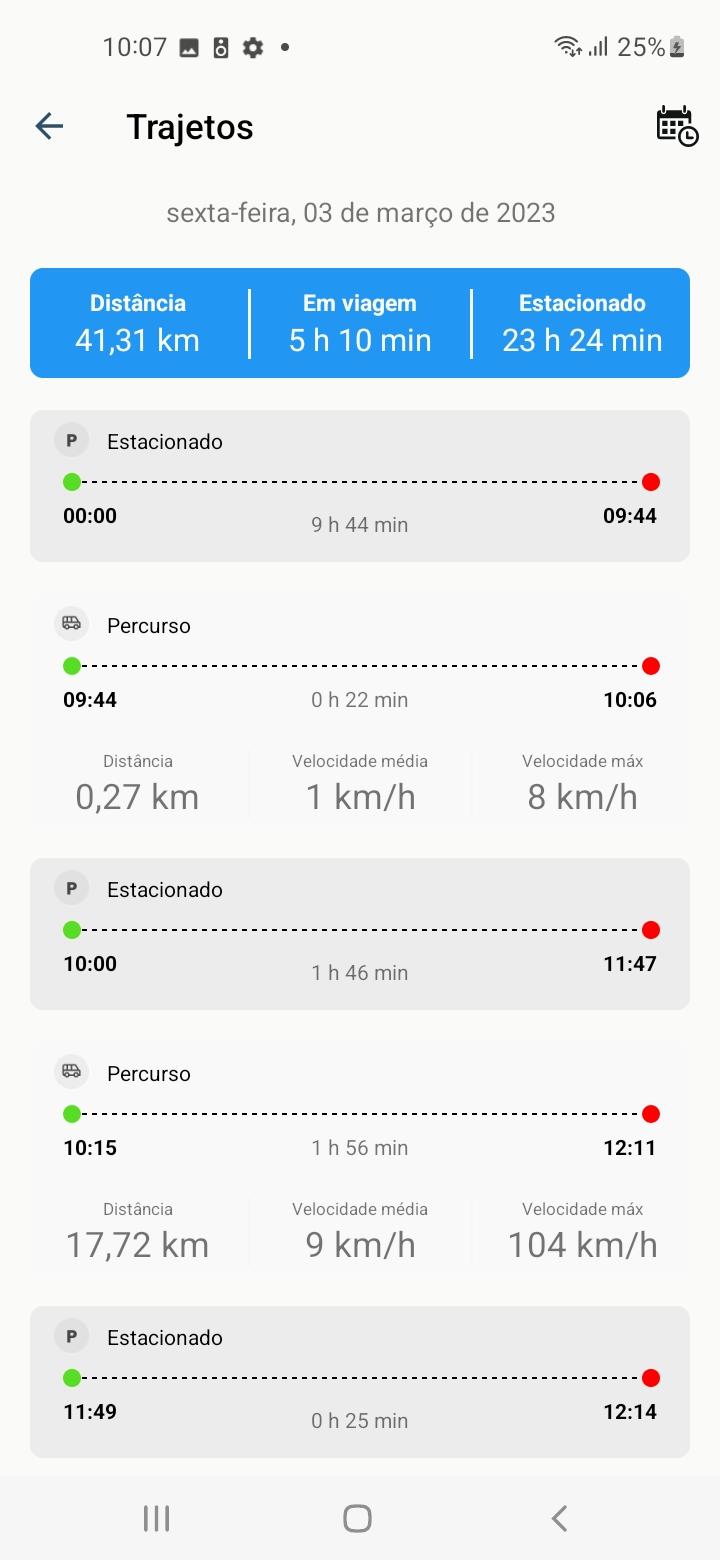Open the Estacionado card from 00:00 to 09:44
Image resolution: width=720 pixels, height=1560 pixels.
pyautogui.click(x=360, y=486)
